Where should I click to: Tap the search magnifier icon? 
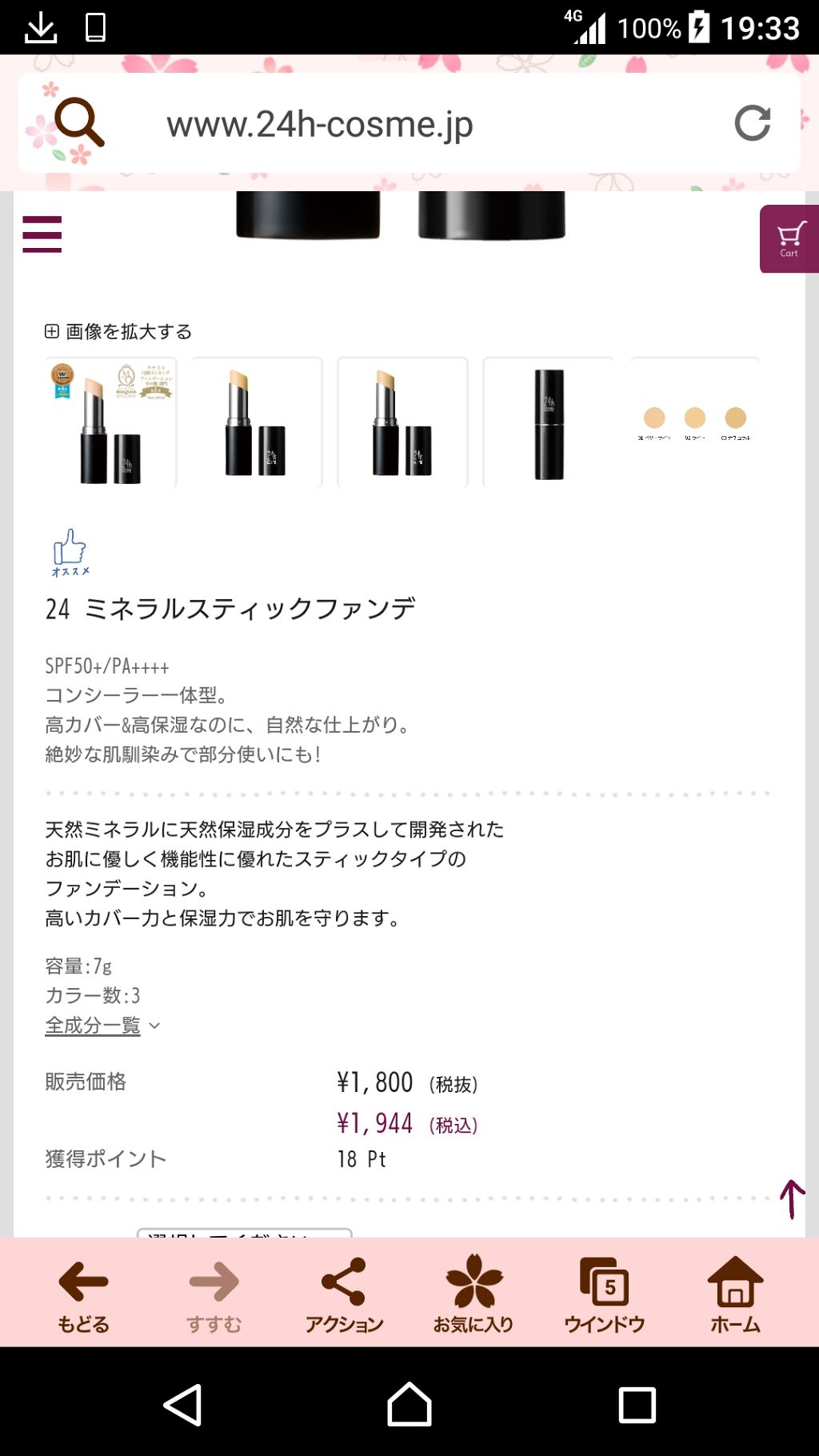point(77,124)
